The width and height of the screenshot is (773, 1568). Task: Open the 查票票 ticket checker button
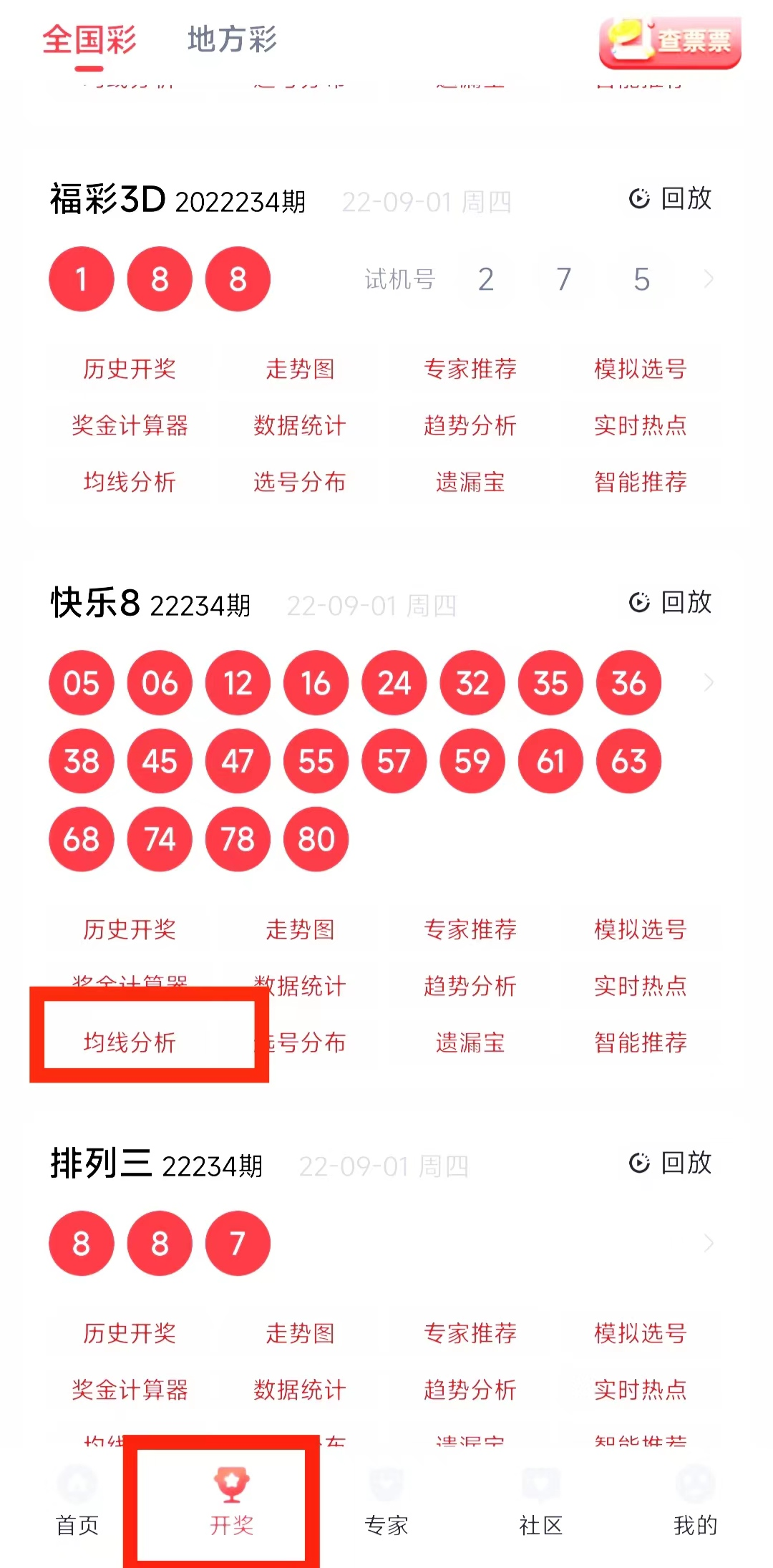tap(670, 43)
